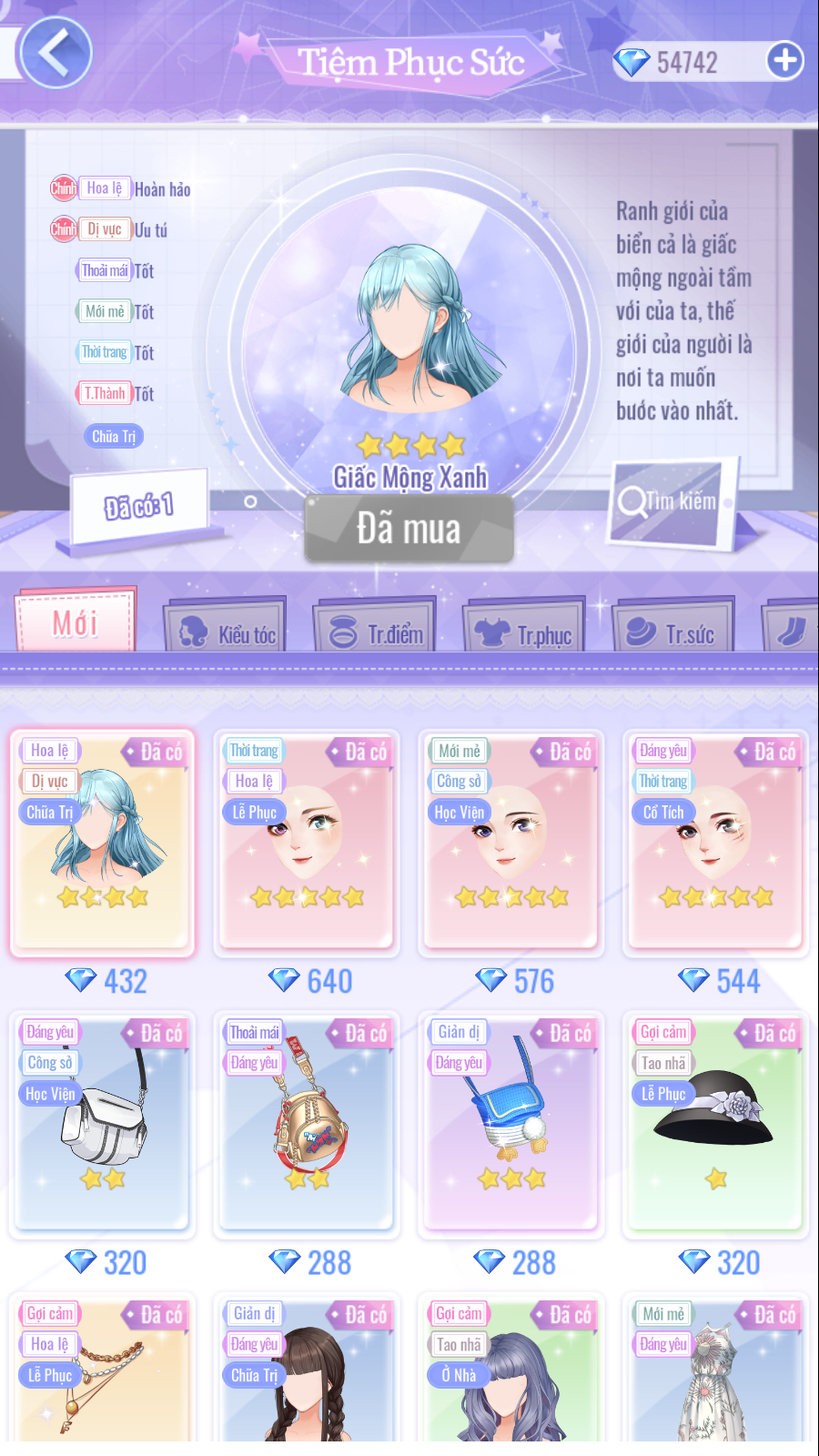Select the makeup item priced 576
Viewport: 819px width, 1456px height.
coord(511,842)
